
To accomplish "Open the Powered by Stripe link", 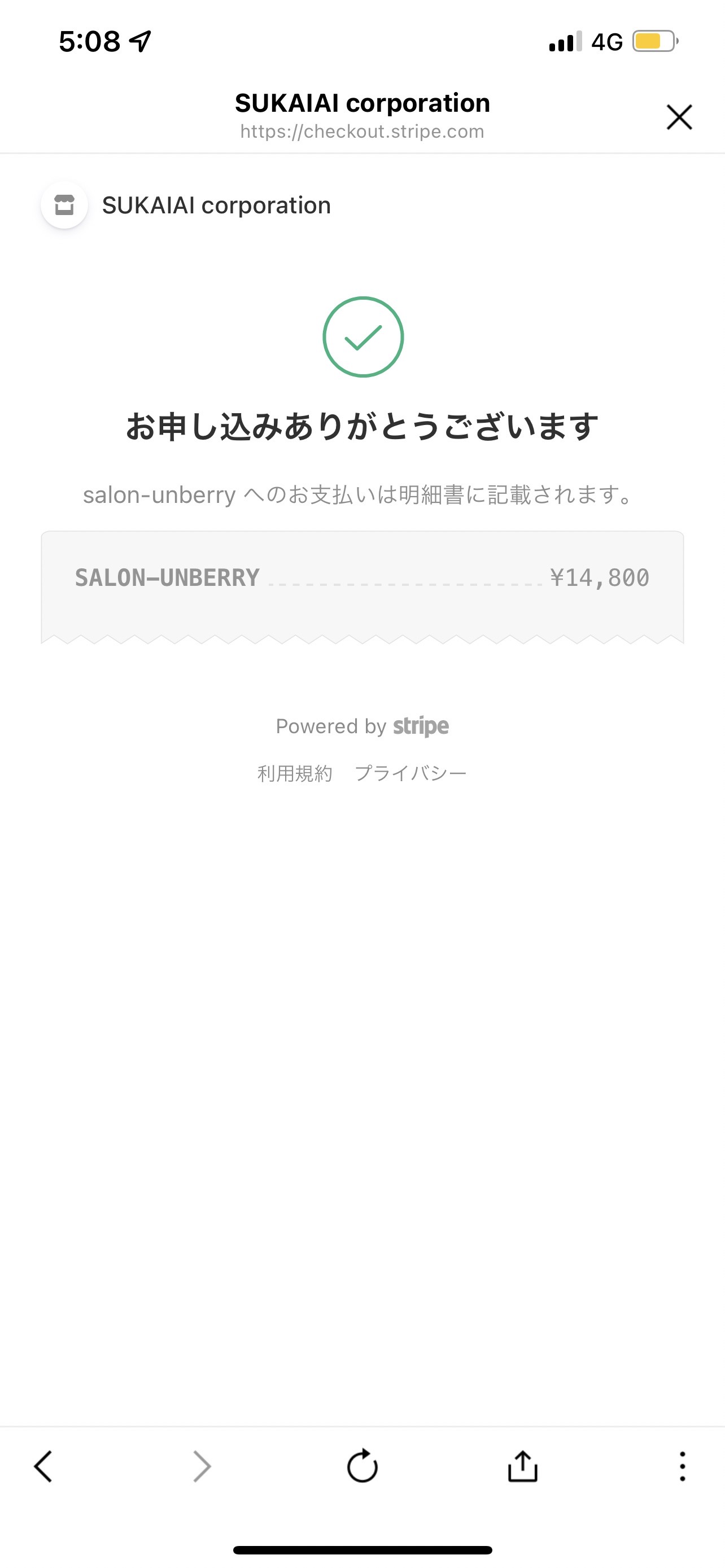I will pyautogui.click(x=362, y=725).
